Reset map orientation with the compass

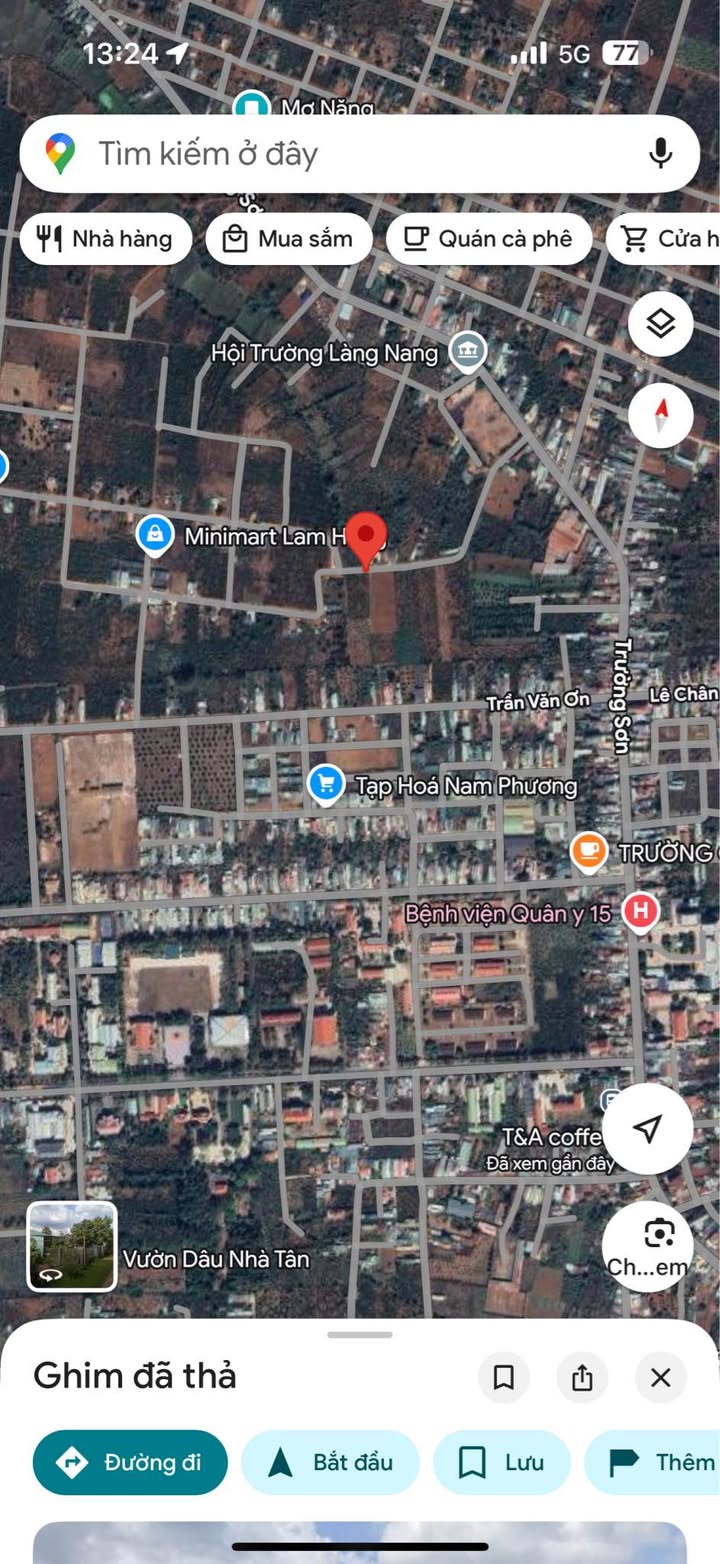coord(660,414)
